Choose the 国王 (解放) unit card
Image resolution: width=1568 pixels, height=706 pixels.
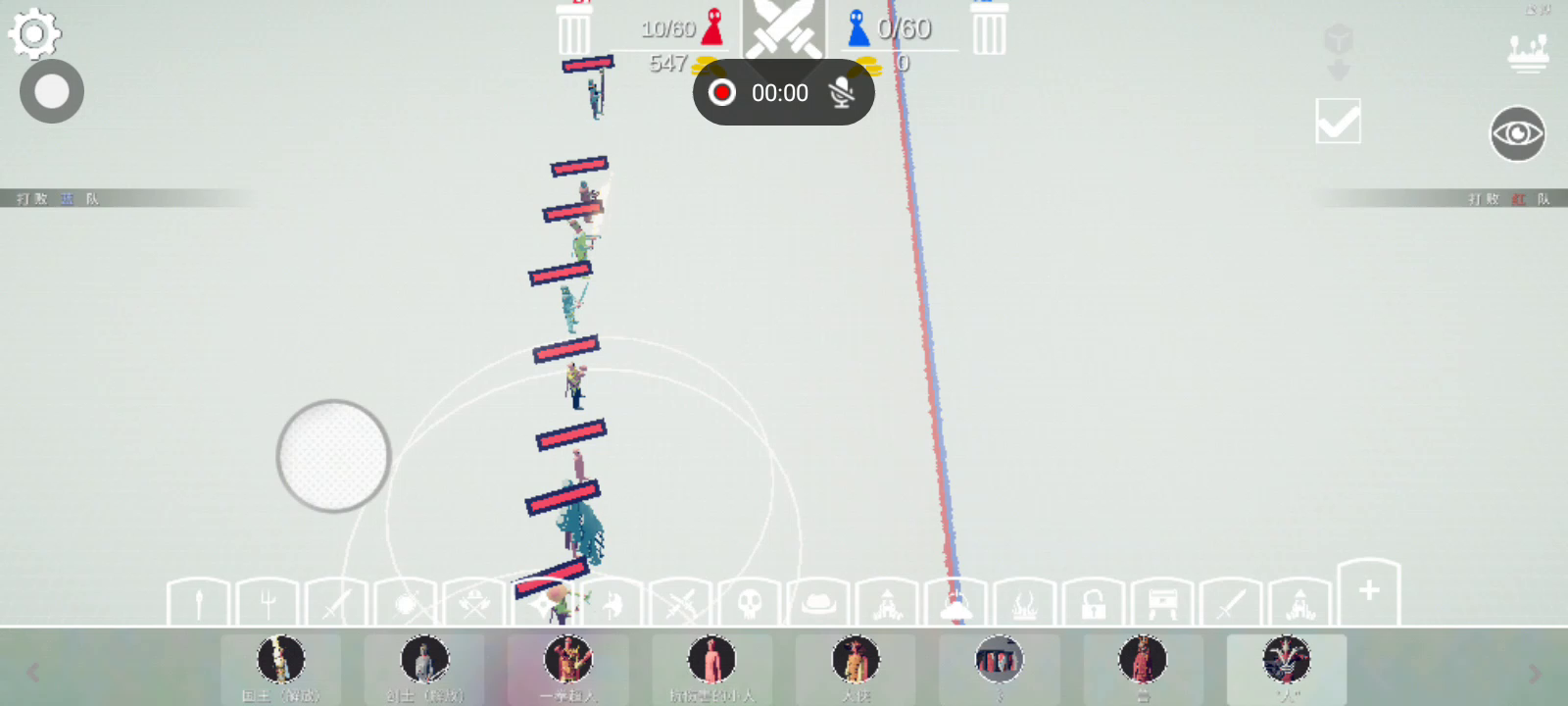(x=280, y=668)
